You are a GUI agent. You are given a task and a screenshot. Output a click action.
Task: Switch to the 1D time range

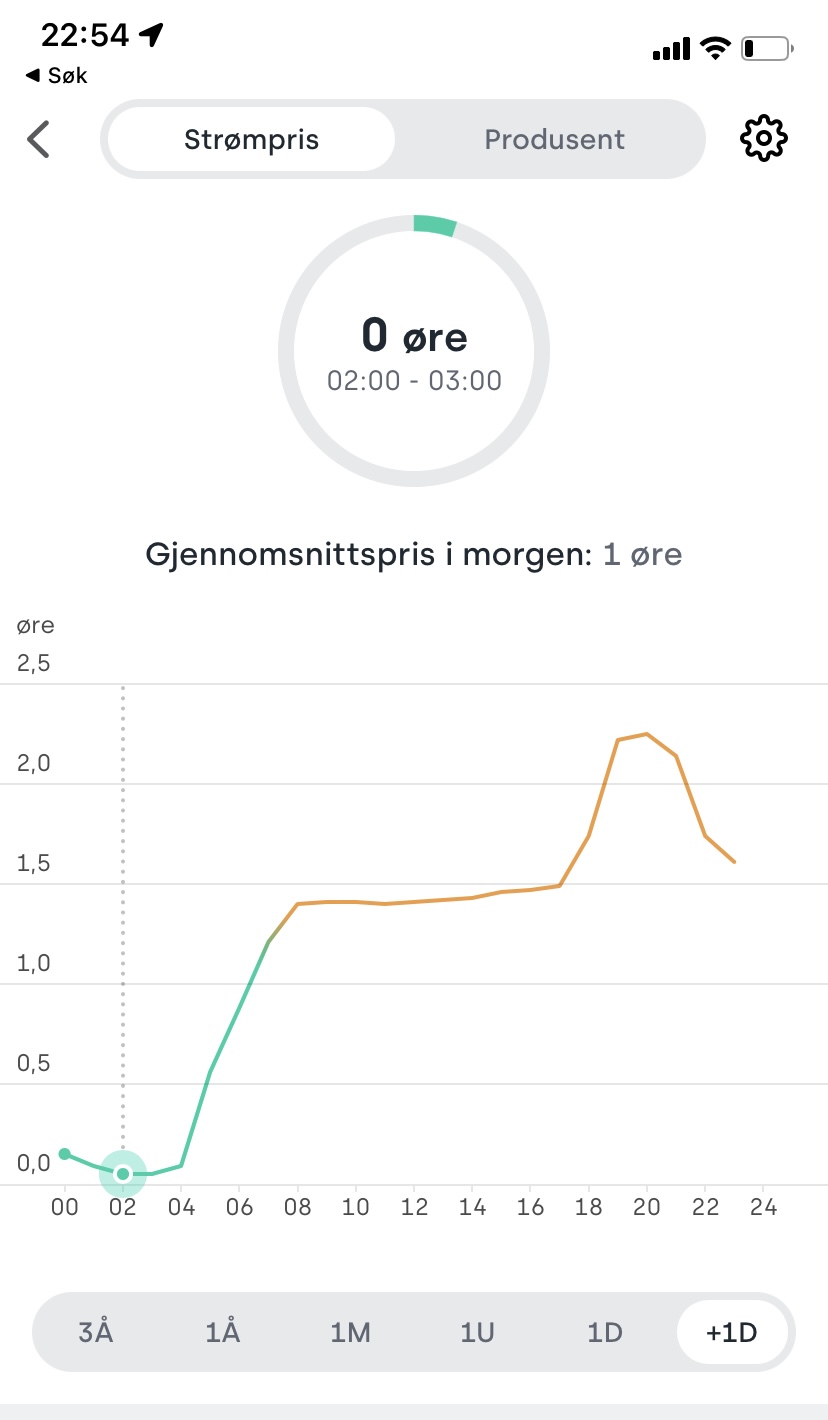click(x=605, y=1333)
